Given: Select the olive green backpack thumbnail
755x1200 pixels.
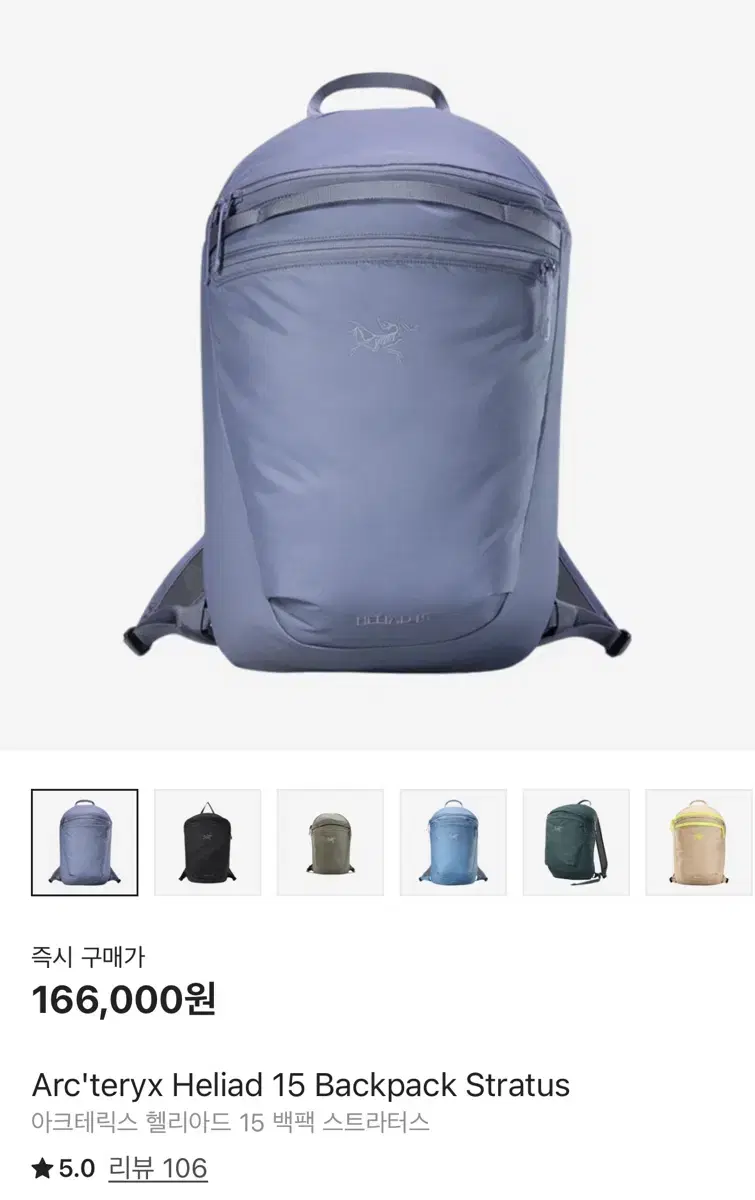Looking at the screenshot, I should 330,840.
